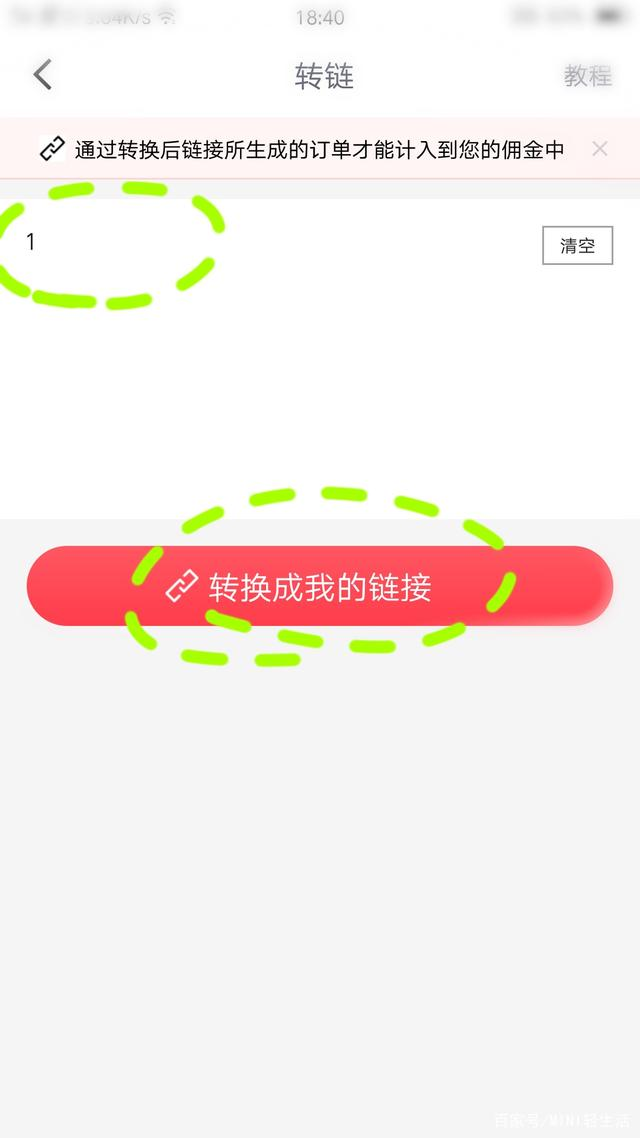Dismiss the commission notice banner
Viewport: 640px width, 1138px height.
tap(599, 149)
